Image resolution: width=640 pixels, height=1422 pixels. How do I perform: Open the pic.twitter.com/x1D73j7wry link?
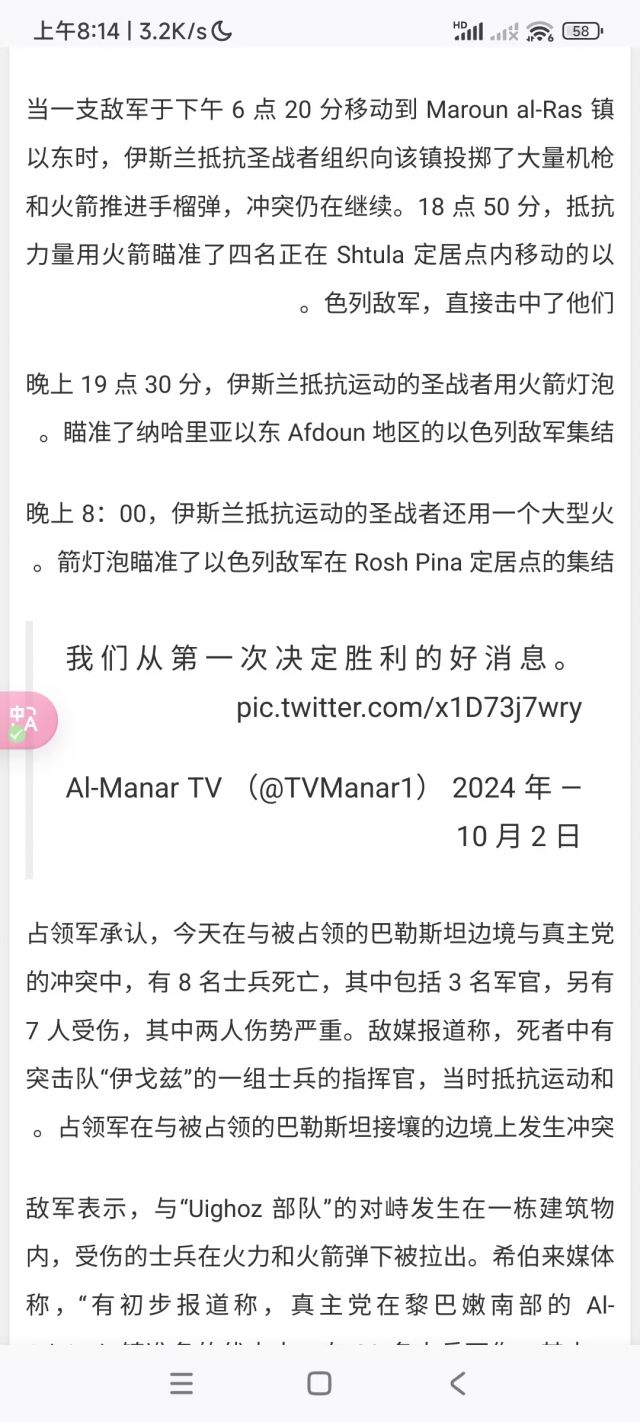pyautogui.click(x=409, y=708)
